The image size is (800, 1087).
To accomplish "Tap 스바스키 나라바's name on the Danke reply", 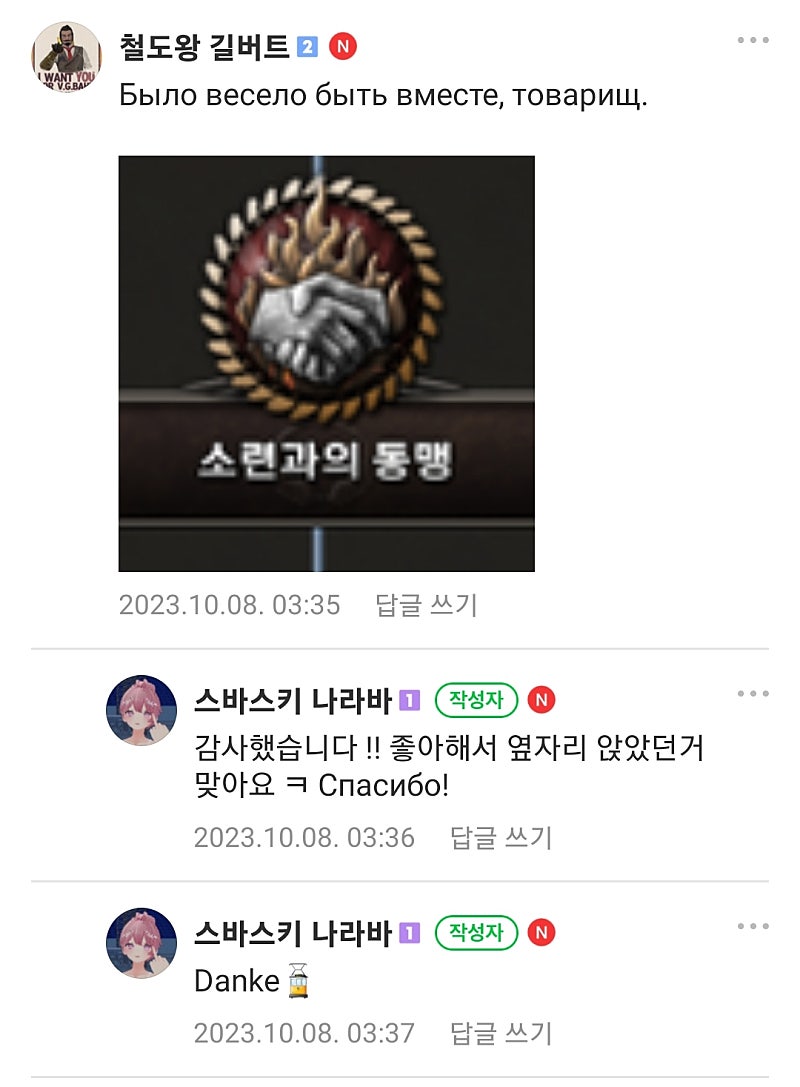I will point(292,934).
